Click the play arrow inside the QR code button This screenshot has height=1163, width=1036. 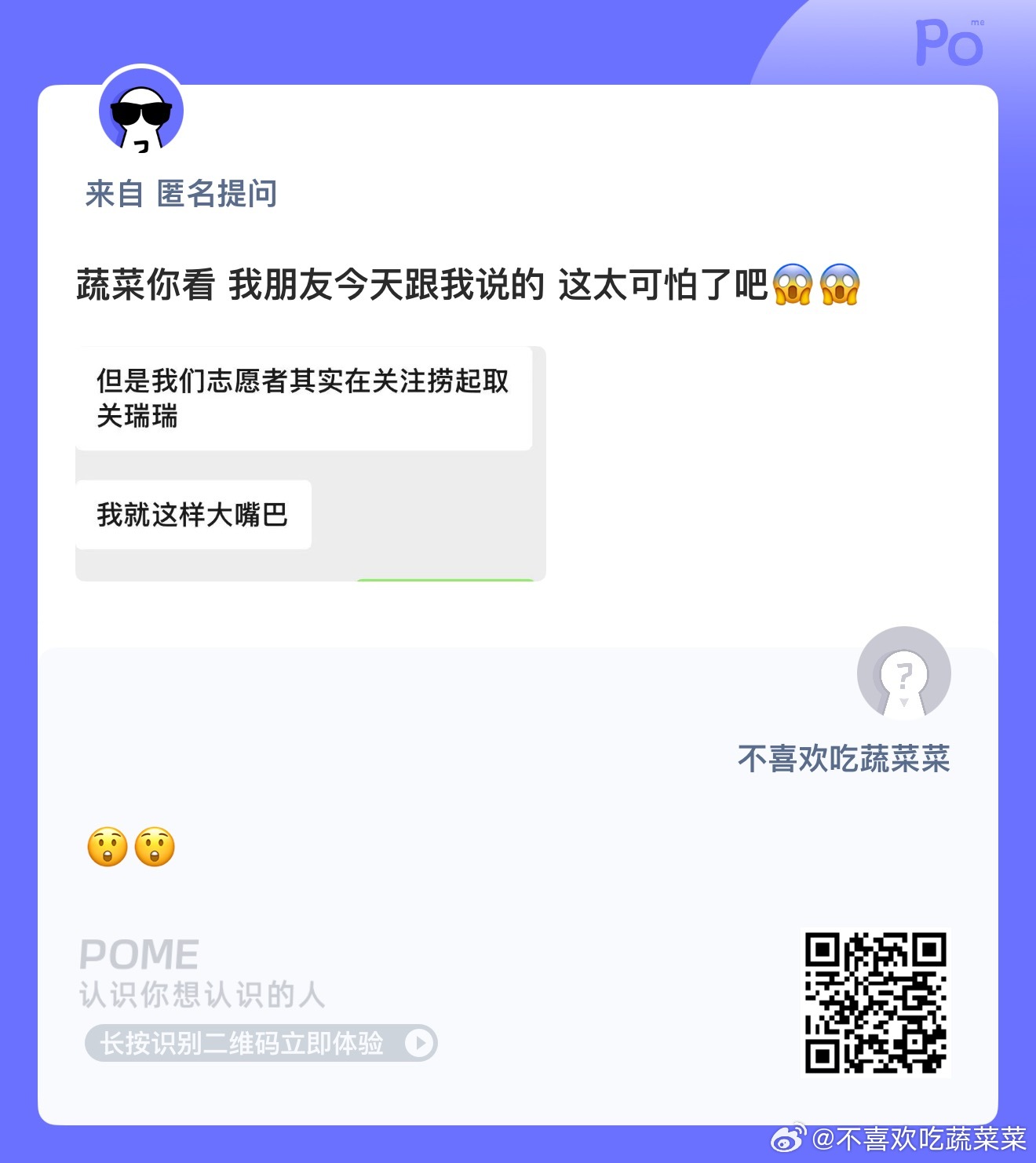(420, 1045)
